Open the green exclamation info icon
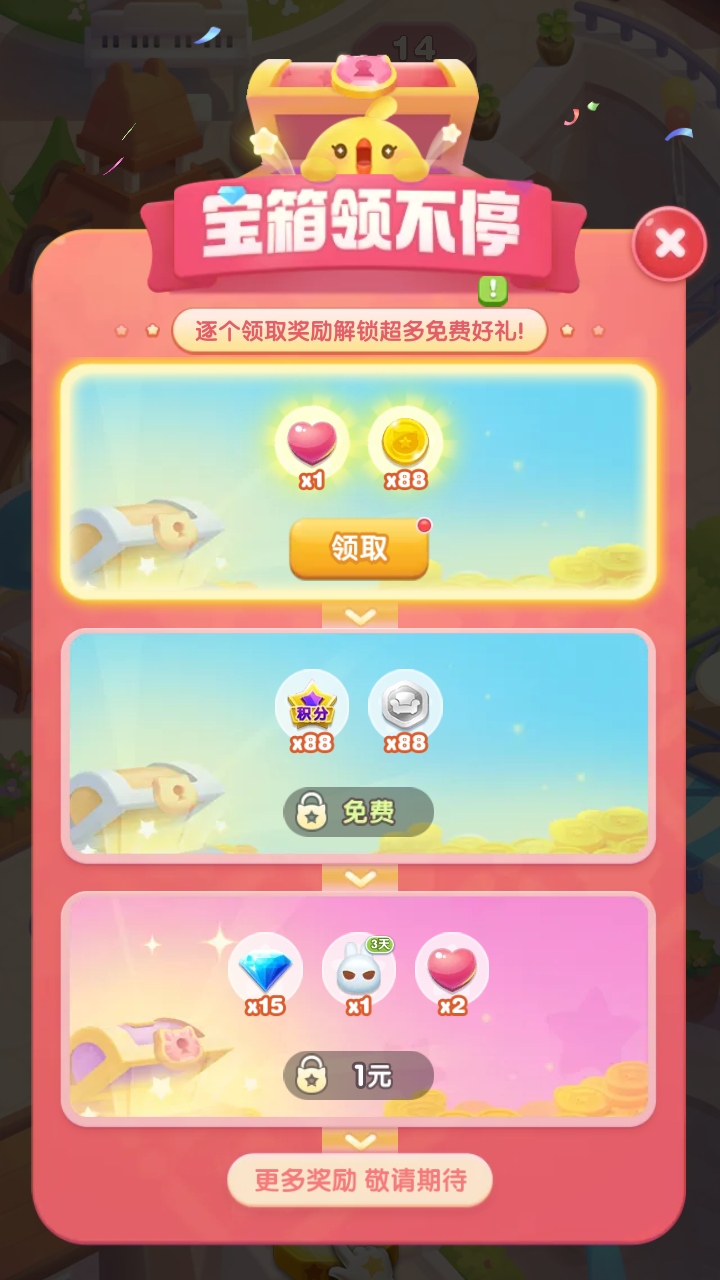Viewport: 720px width, 1280px height. point(492,291)
